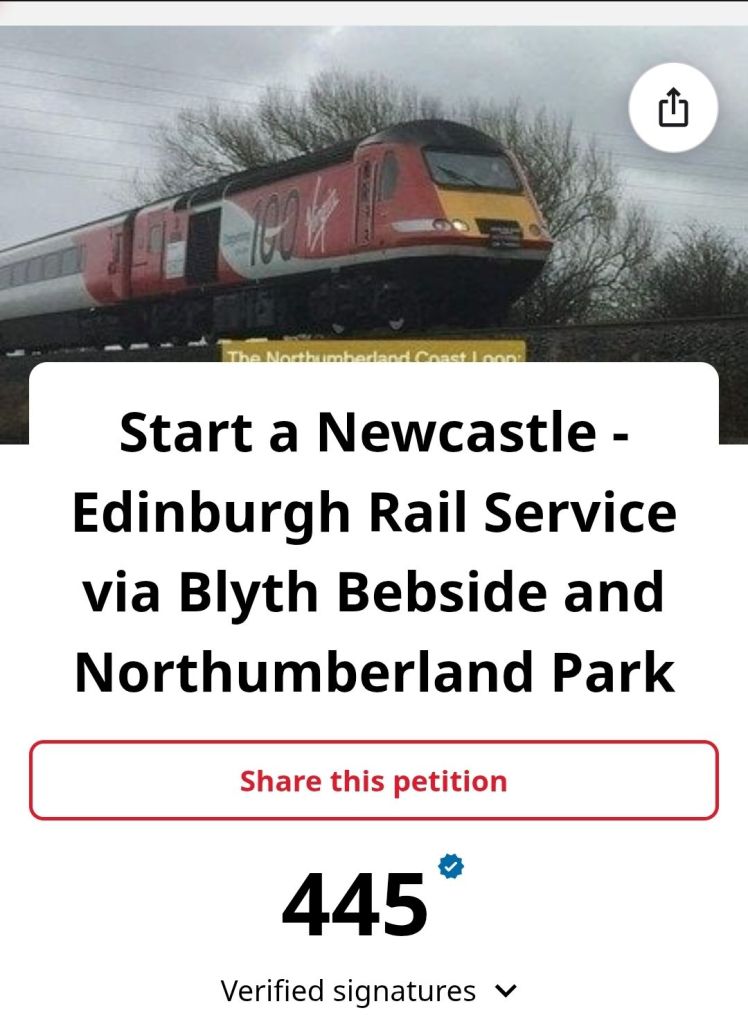Tap the Share this petition button
This screenshot has width=748, height=1024.
[374, 781]
